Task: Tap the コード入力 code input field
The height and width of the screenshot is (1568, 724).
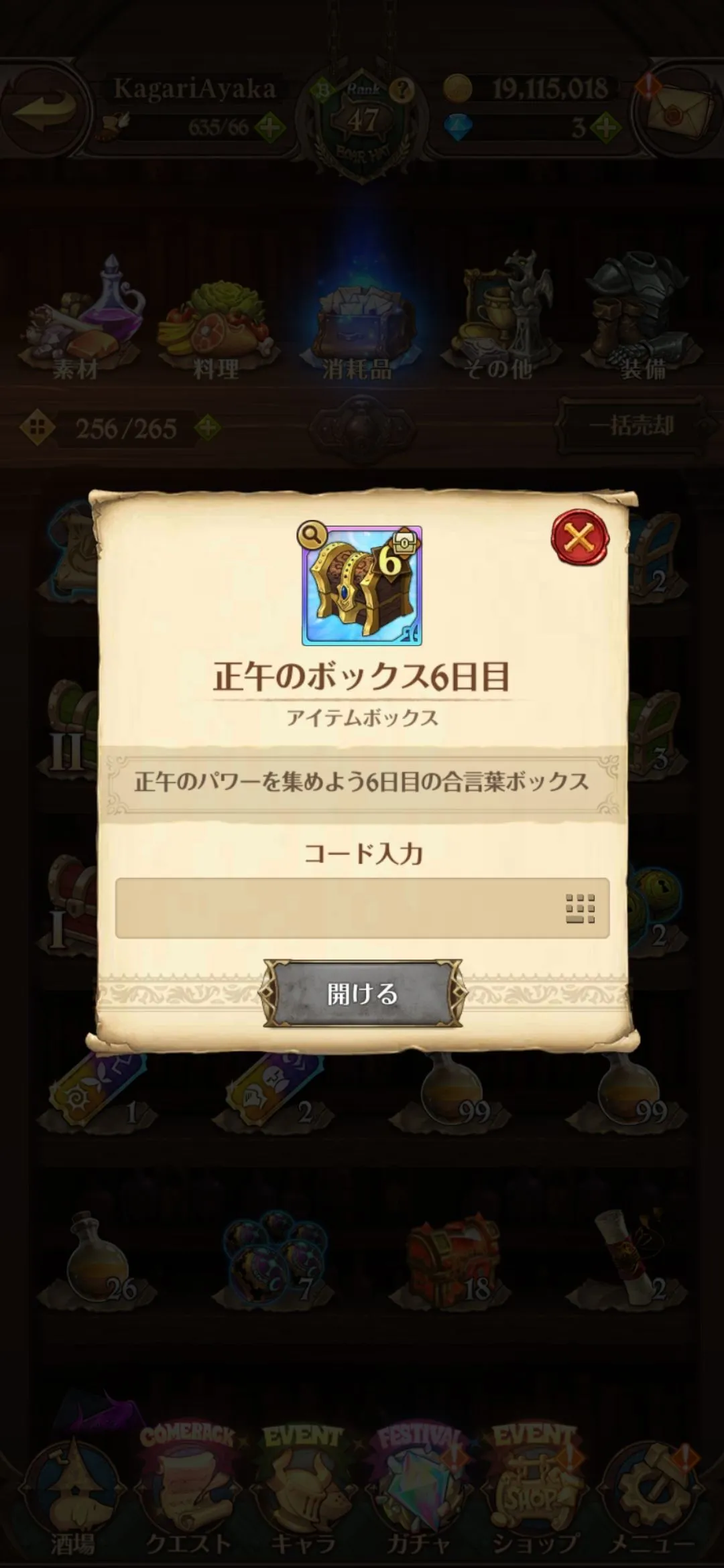Action: [x=349, y=908]
